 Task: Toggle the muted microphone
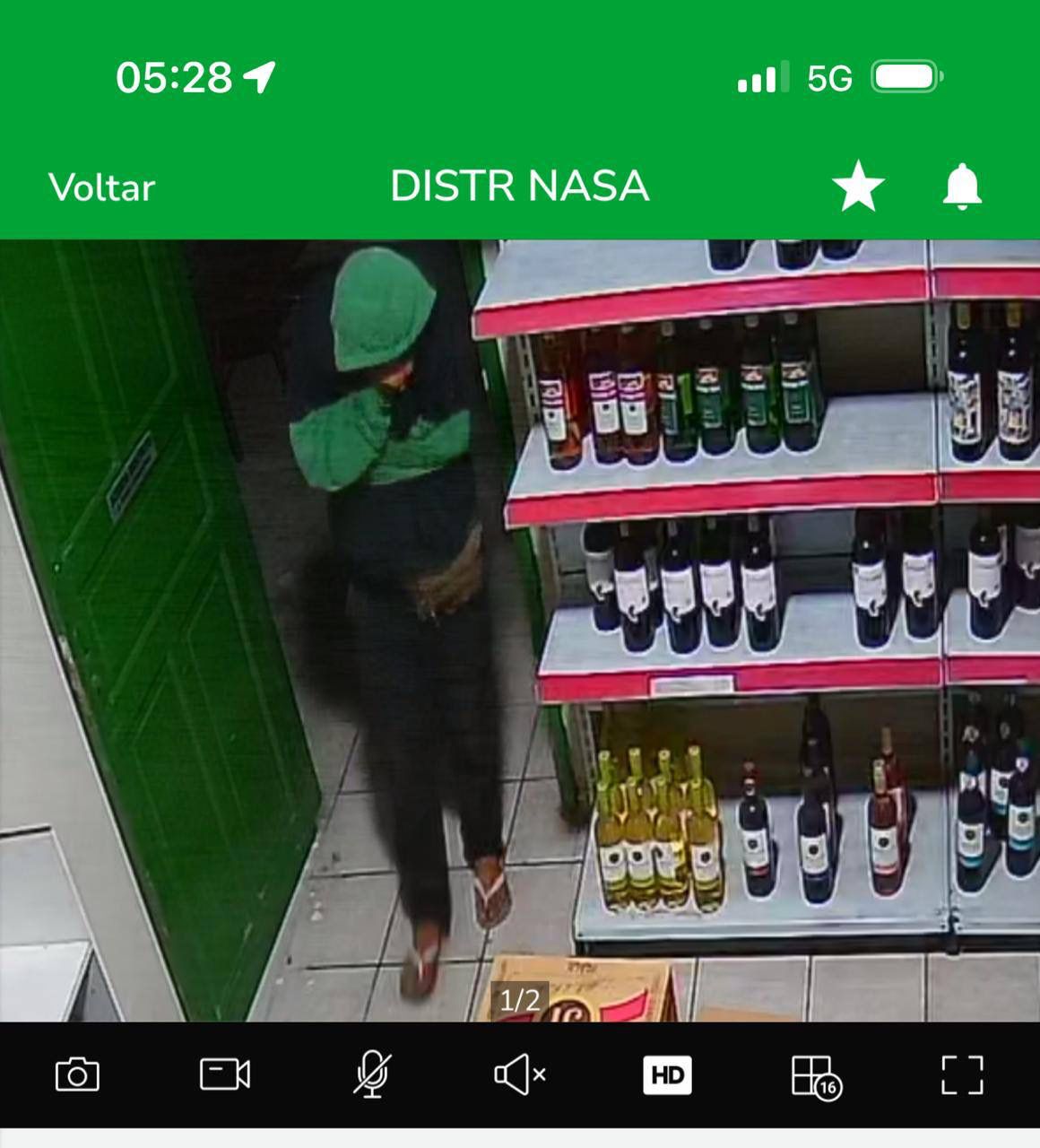[372, 1074]
